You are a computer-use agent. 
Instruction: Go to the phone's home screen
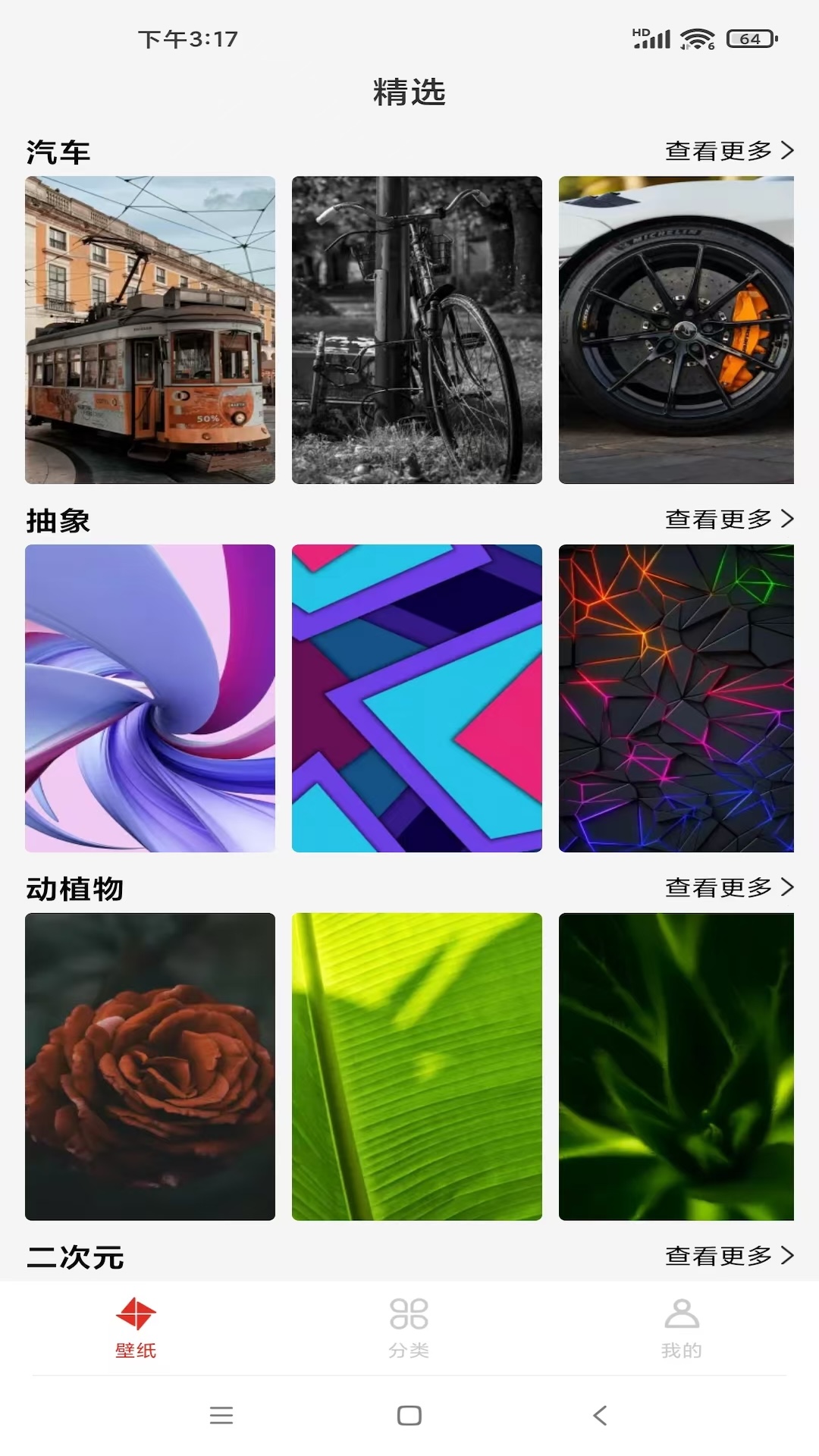pyautogui.click(x=409, y=1415)
